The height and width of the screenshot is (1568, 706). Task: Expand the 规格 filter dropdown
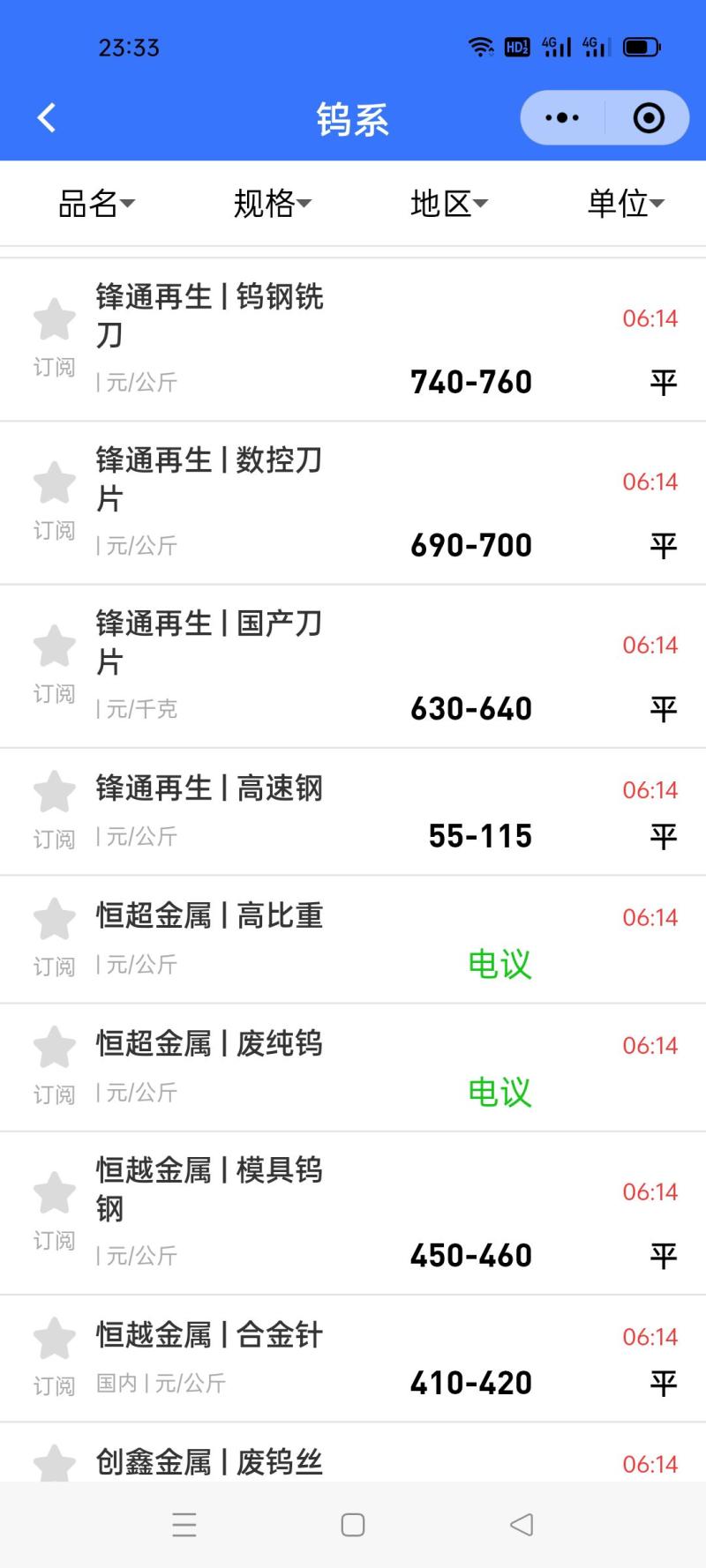[272, 204]
